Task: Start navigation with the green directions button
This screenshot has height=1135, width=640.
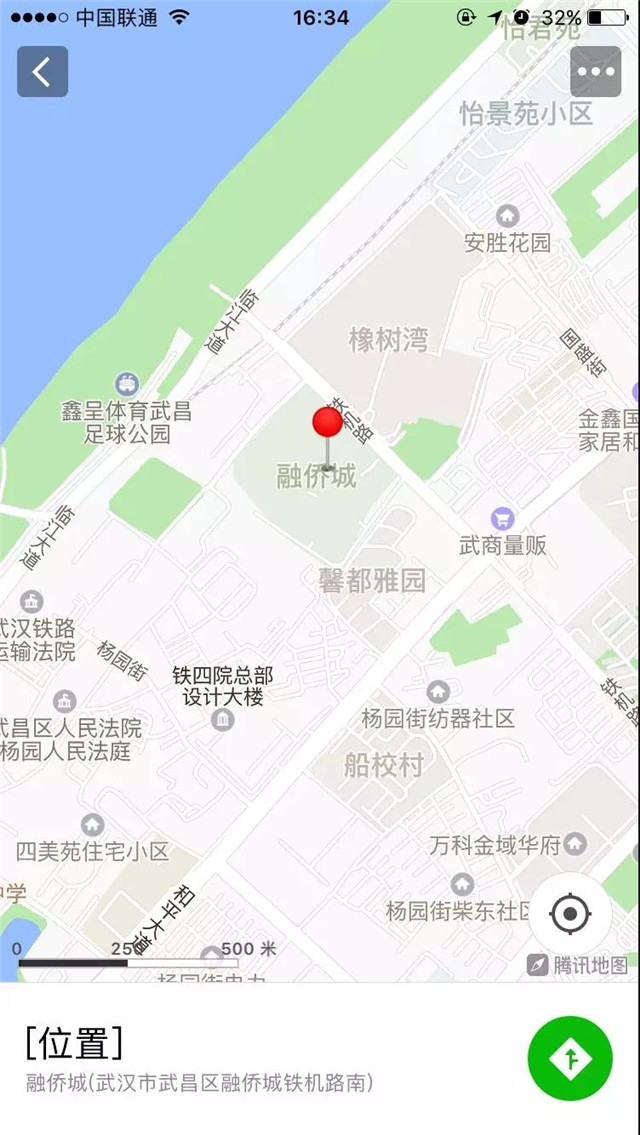Action: pyautogui.click(x=570, y=1058)
